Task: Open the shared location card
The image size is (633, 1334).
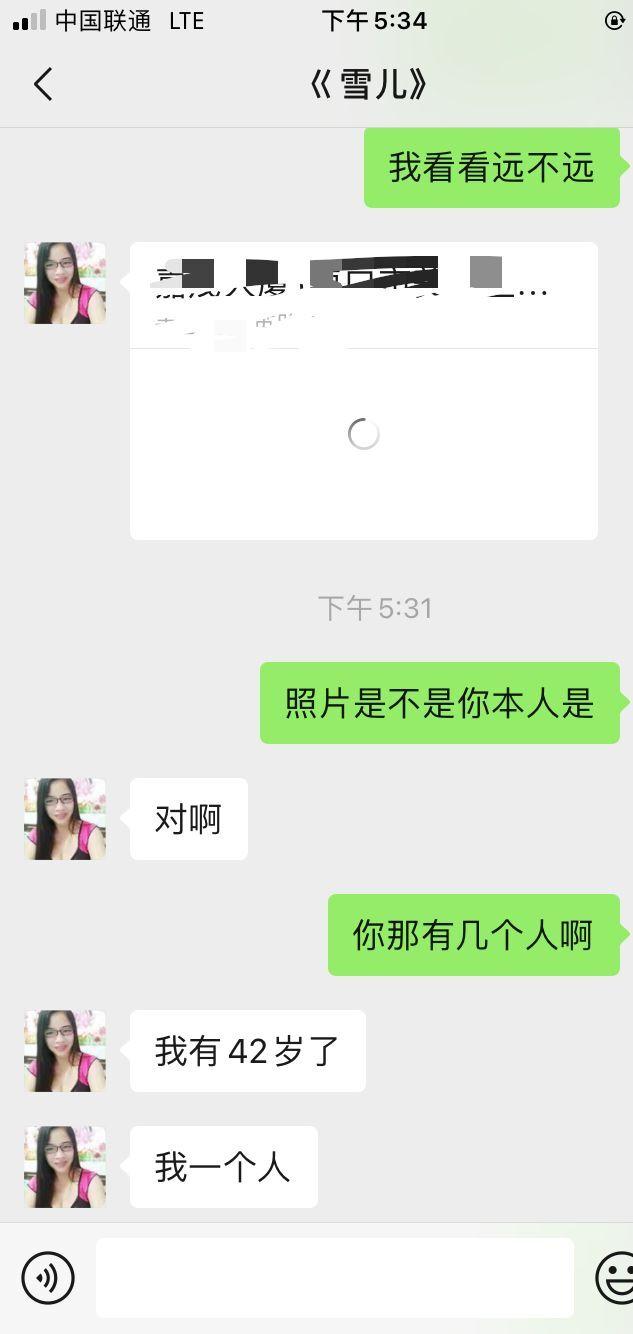Action: pyautogui.click(x=363, y=391)
